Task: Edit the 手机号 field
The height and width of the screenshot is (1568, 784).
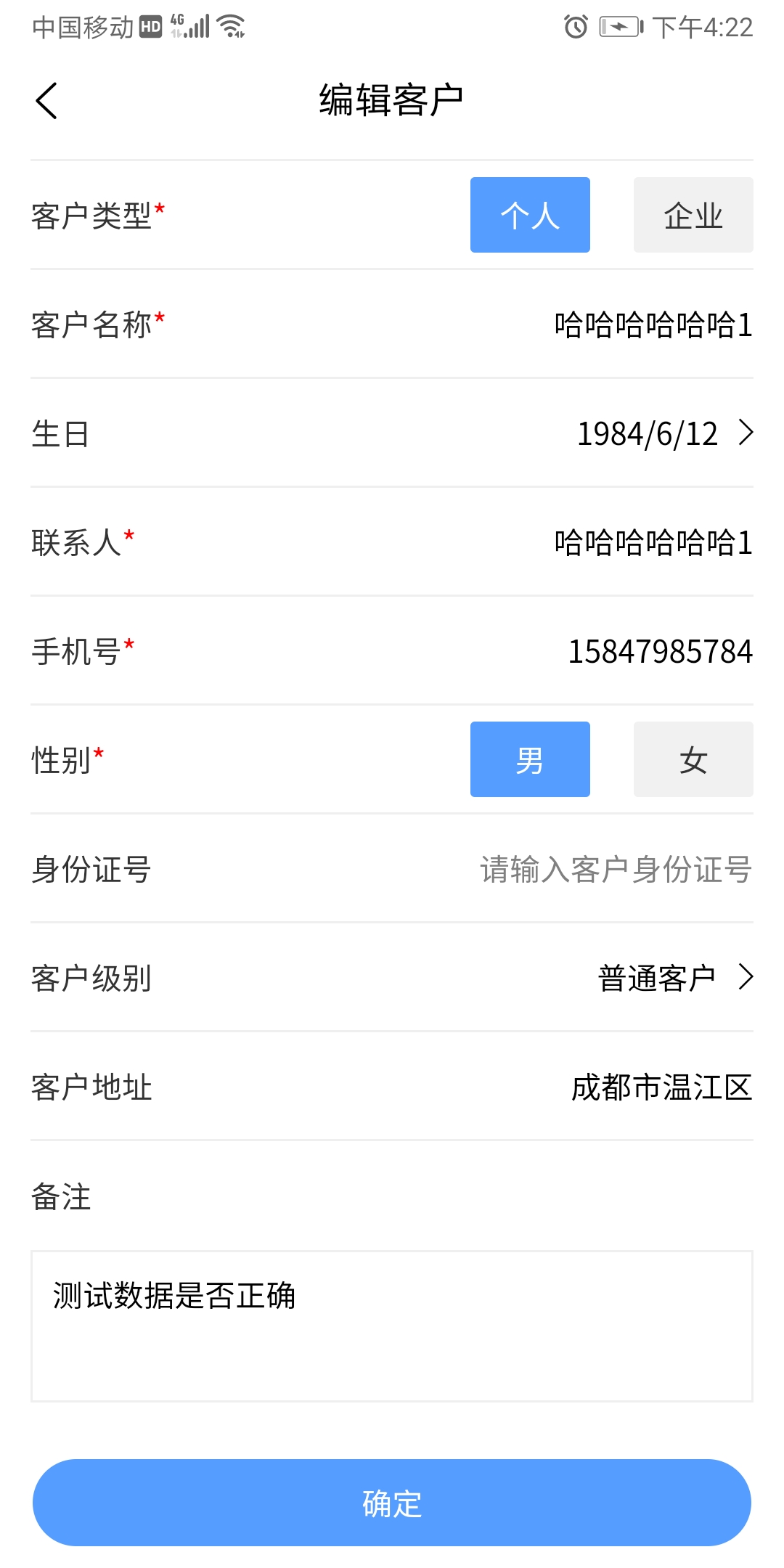Action: pos(659,651)
